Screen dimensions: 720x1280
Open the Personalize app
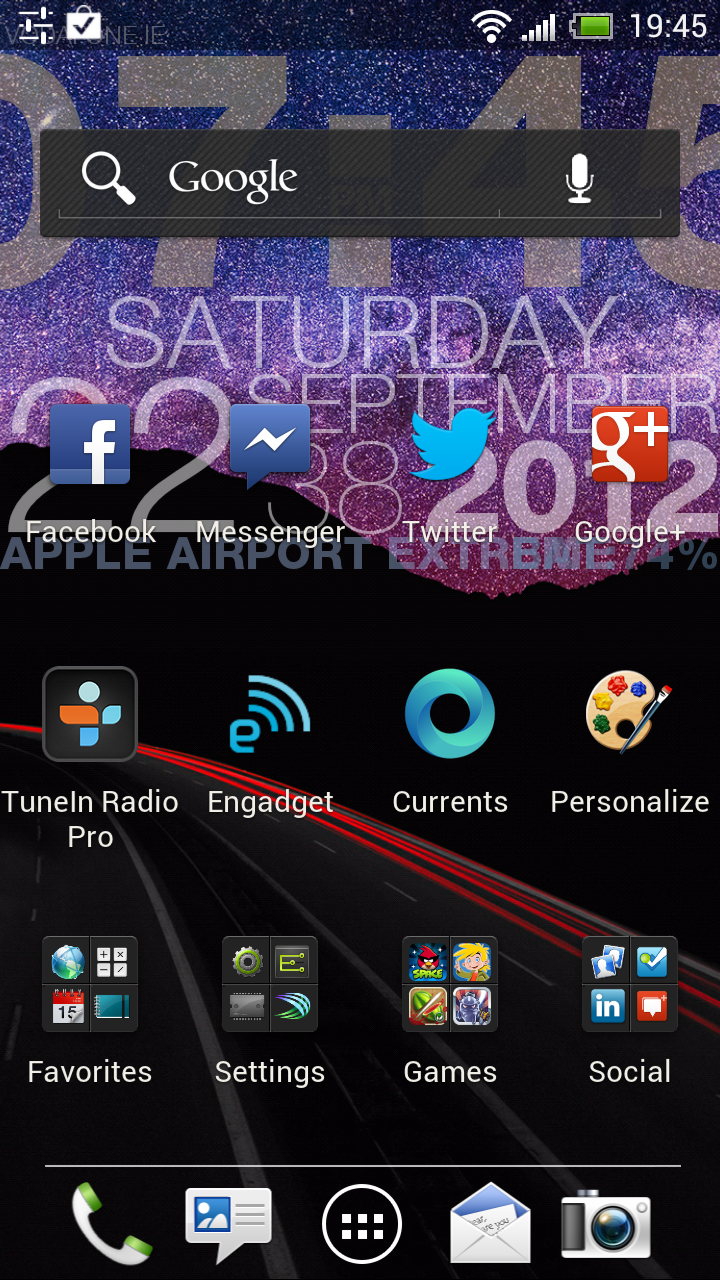click(x=630, y=714)
